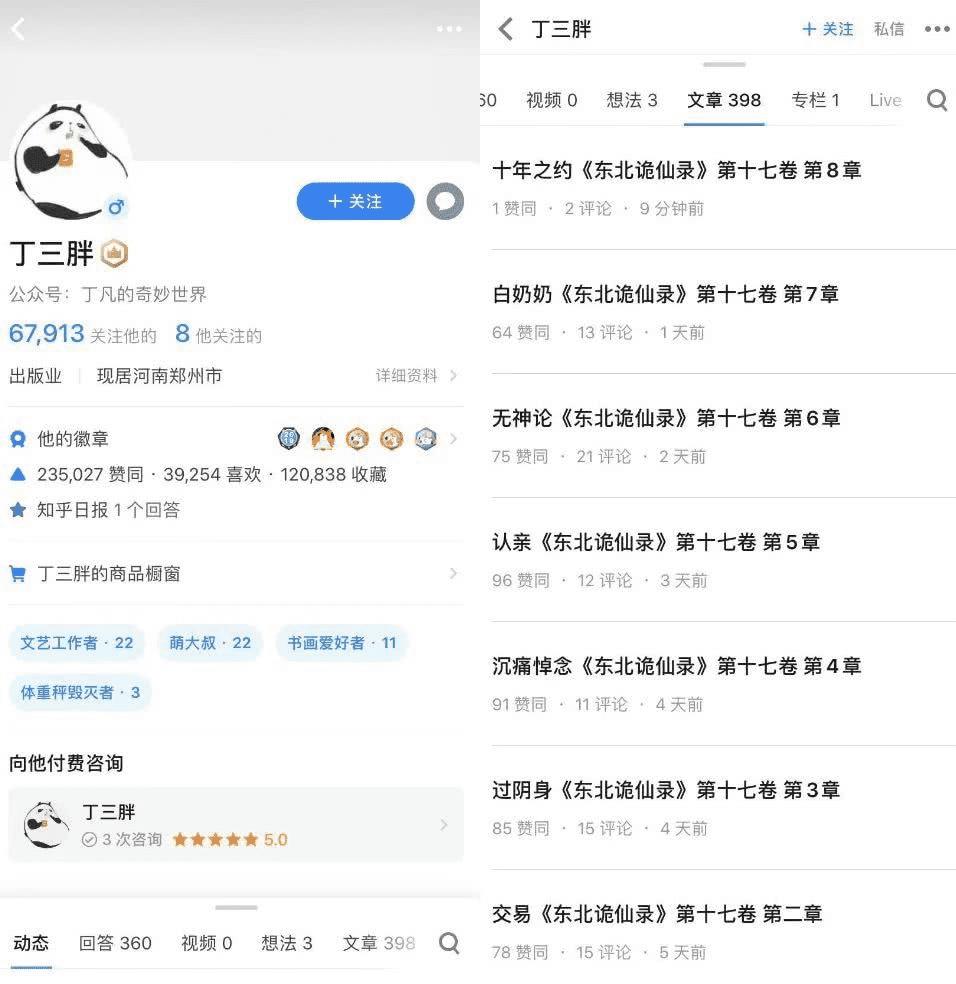This screenshot has height=984, width=956.
Task: Read the article 认亲 第十七卷 第5章
Action: [656, 543]
